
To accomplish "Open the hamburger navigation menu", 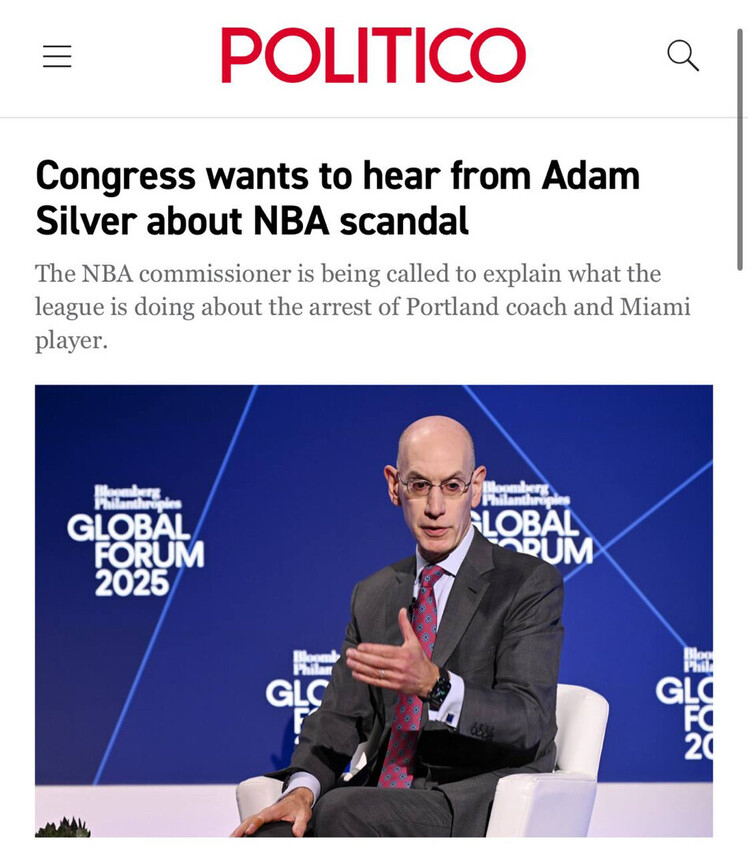I will (57, 57).
